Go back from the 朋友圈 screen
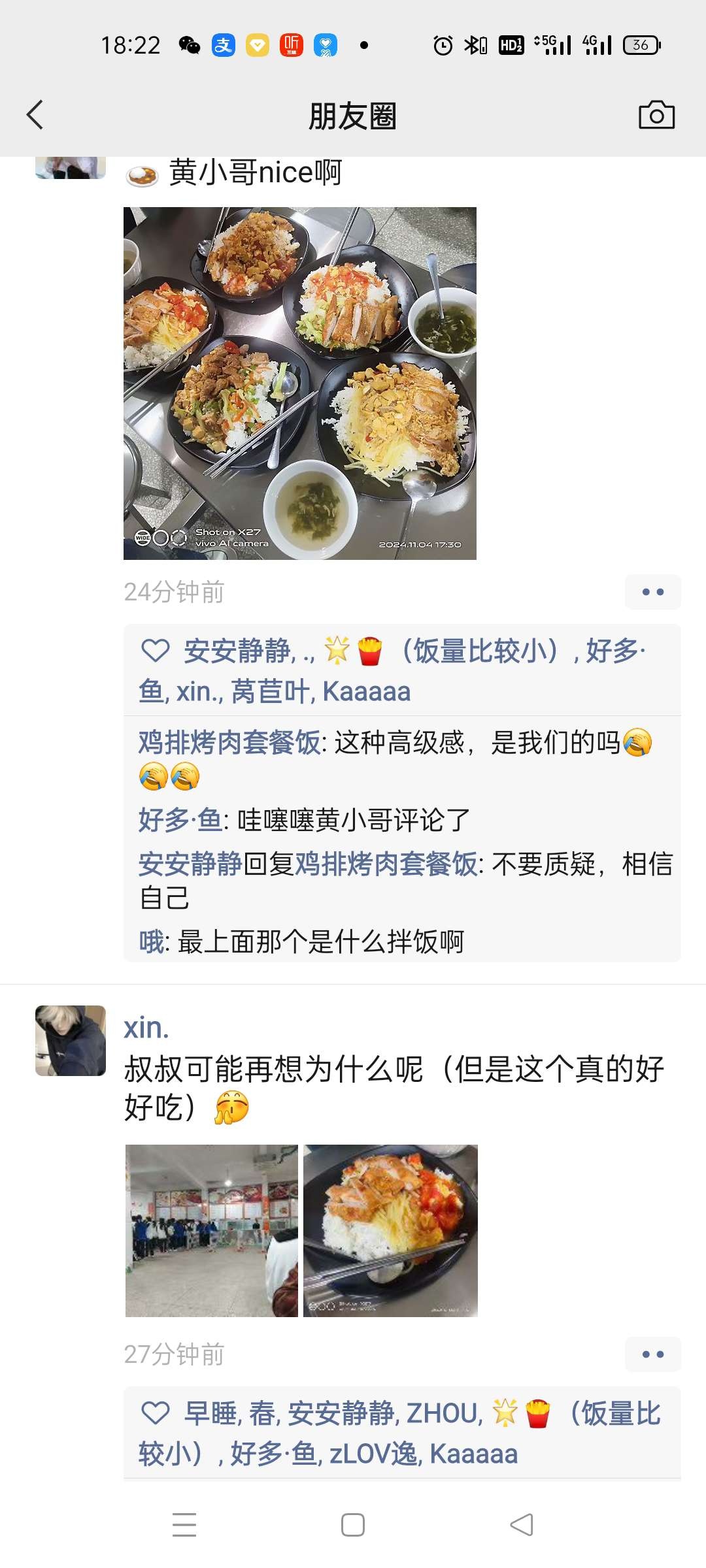Image resolution: width=706 pixels, height=1568 pixels. [x=35, y=115]
